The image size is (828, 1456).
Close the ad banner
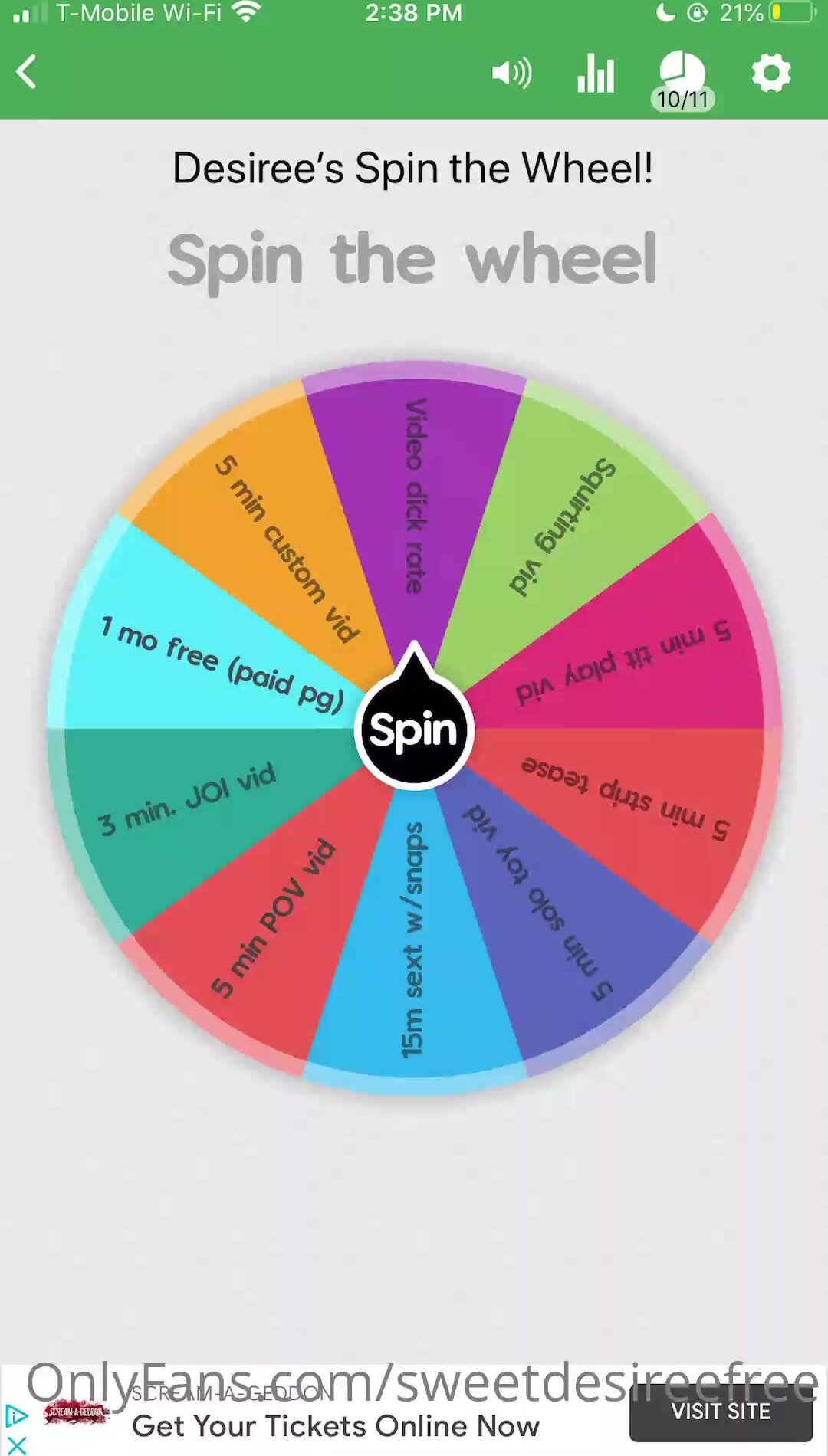(x=16, y=1445)
